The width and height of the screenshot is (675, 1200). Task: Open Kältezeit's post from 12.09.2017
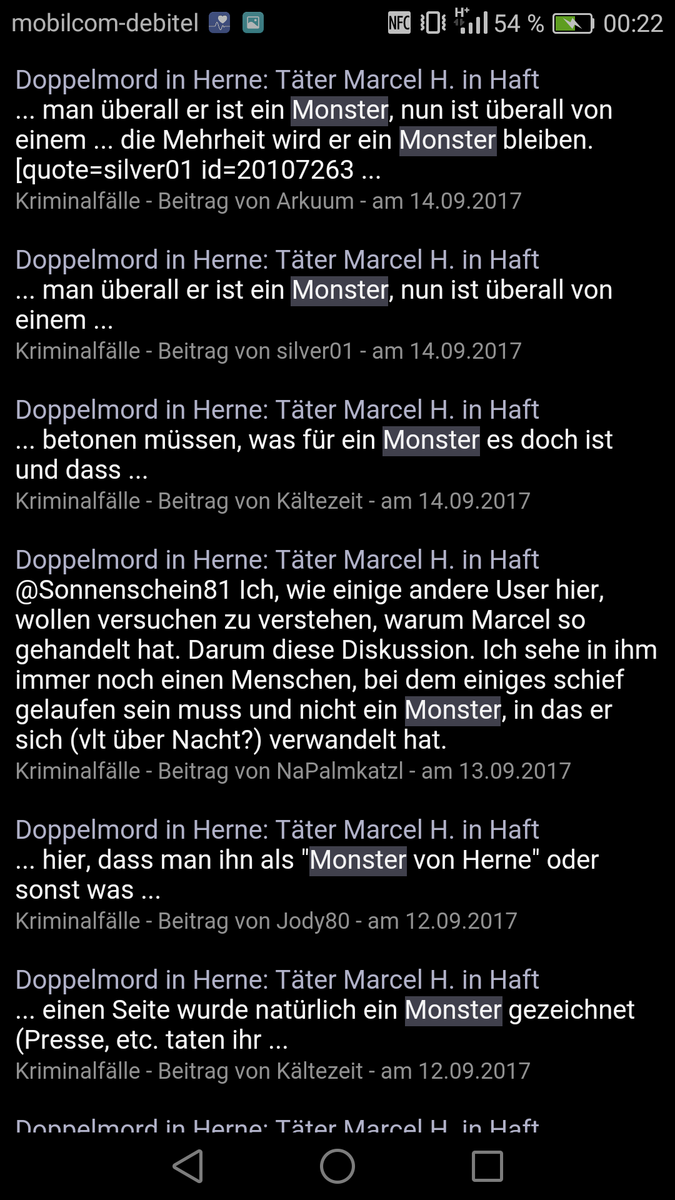point(277,980)
